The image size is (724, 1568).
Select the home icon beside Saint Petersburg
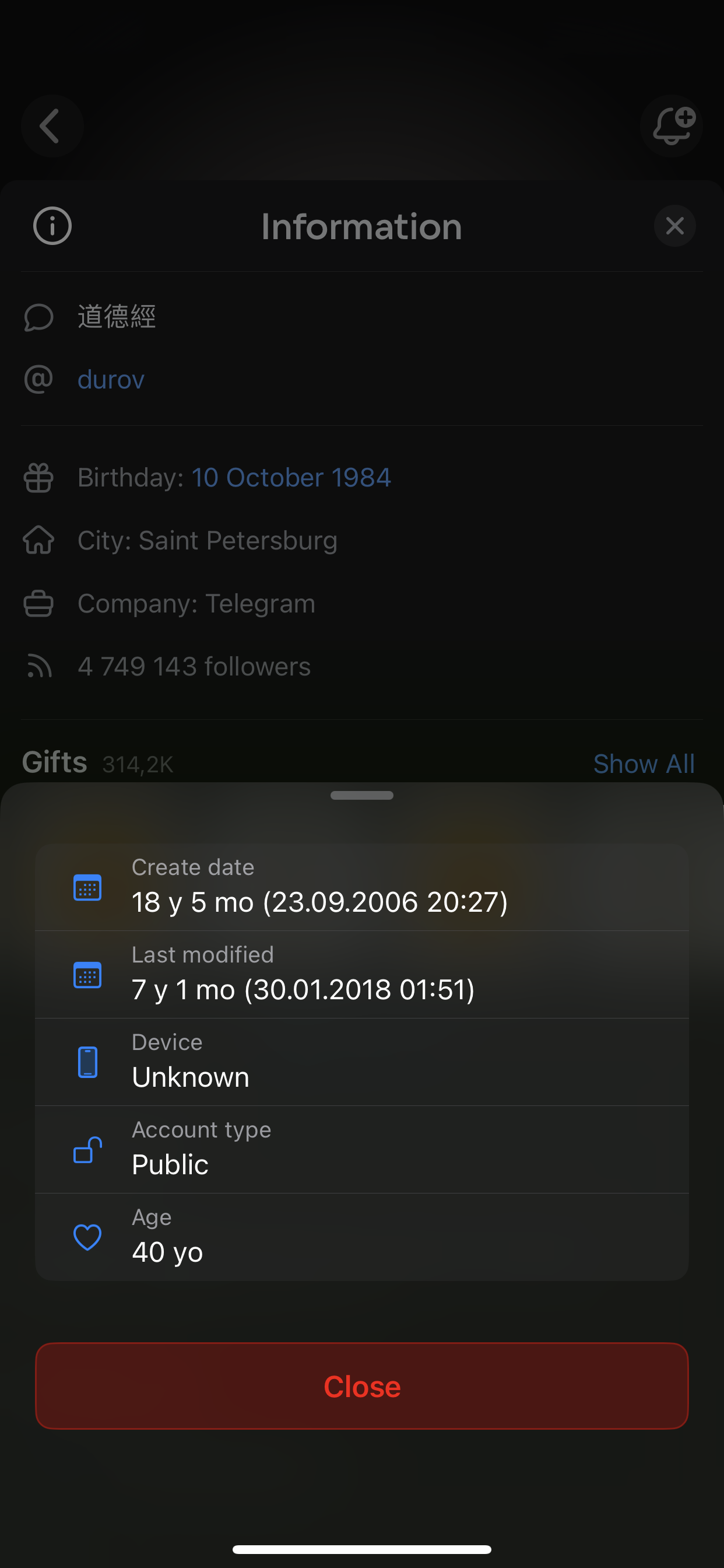point(38,540)
